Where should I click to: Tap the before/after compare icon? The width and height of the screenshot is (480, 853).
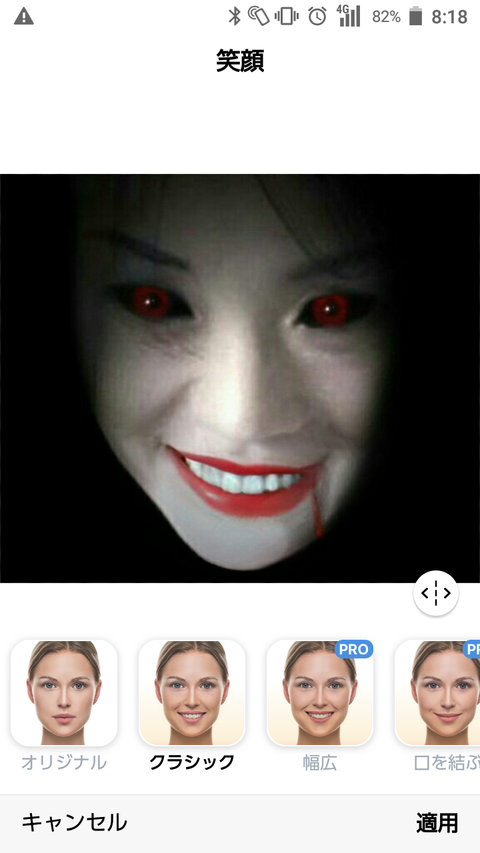(x=436, y=593)
